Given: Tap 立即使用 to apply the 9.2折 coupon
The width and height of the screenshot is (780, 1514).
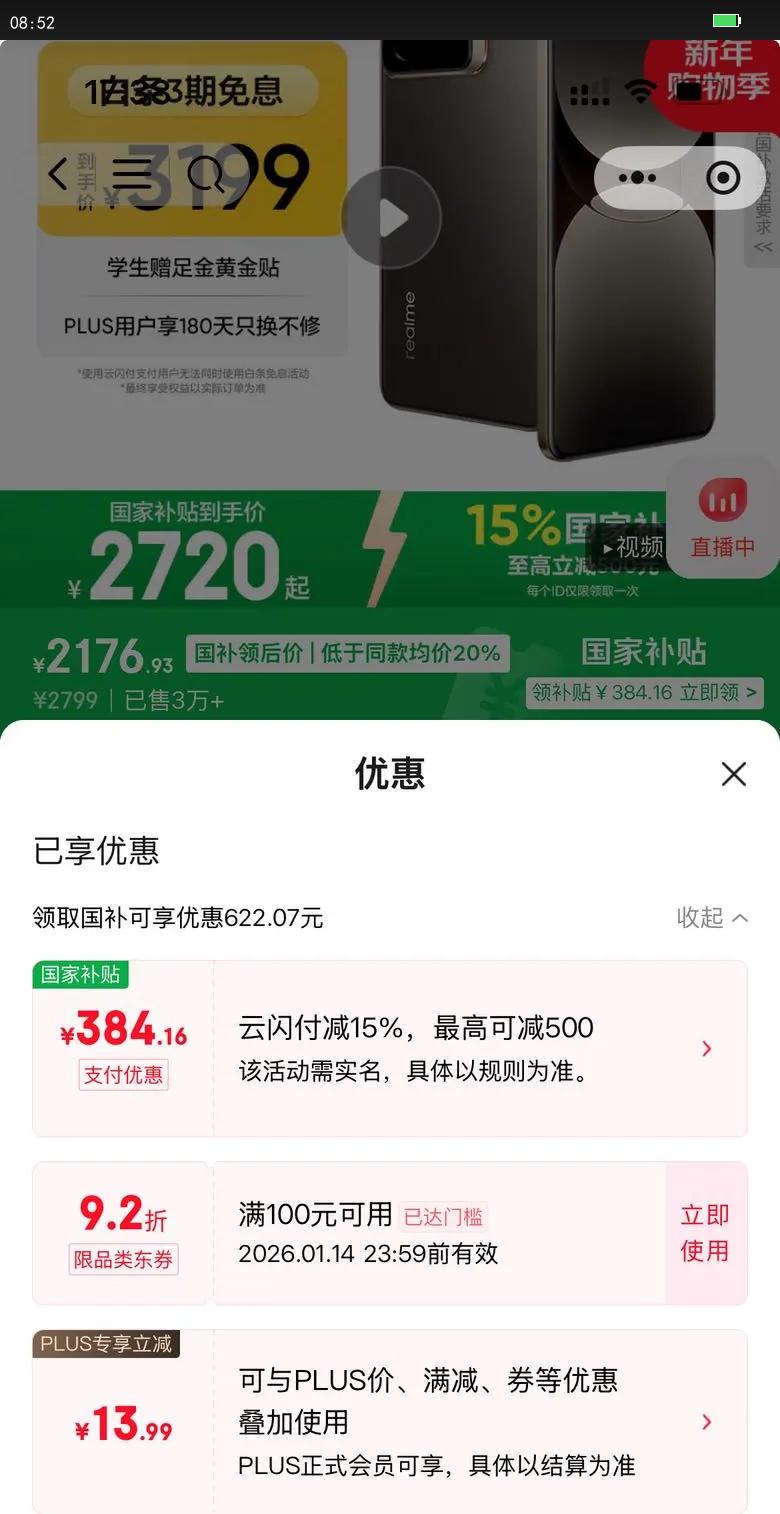Looking at the screenshot, I should (x=706, y=1232).
